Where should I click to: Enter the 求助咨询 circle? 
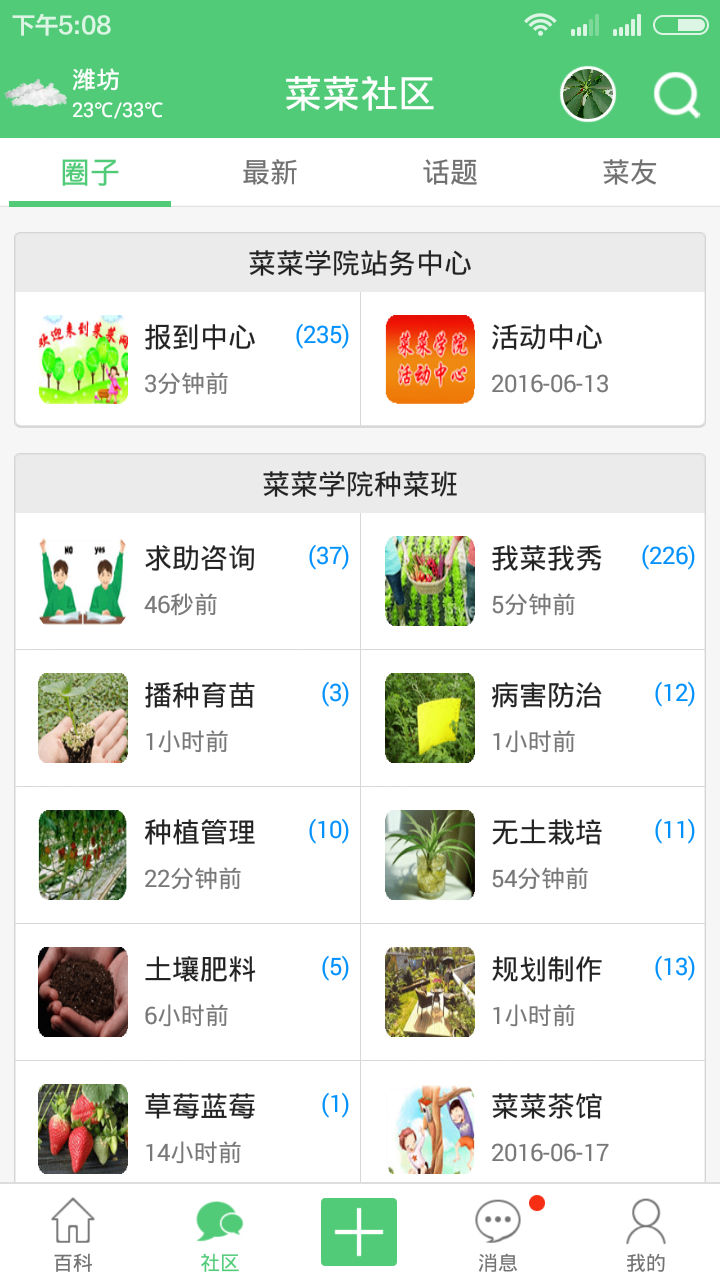(x=188, y=581)
